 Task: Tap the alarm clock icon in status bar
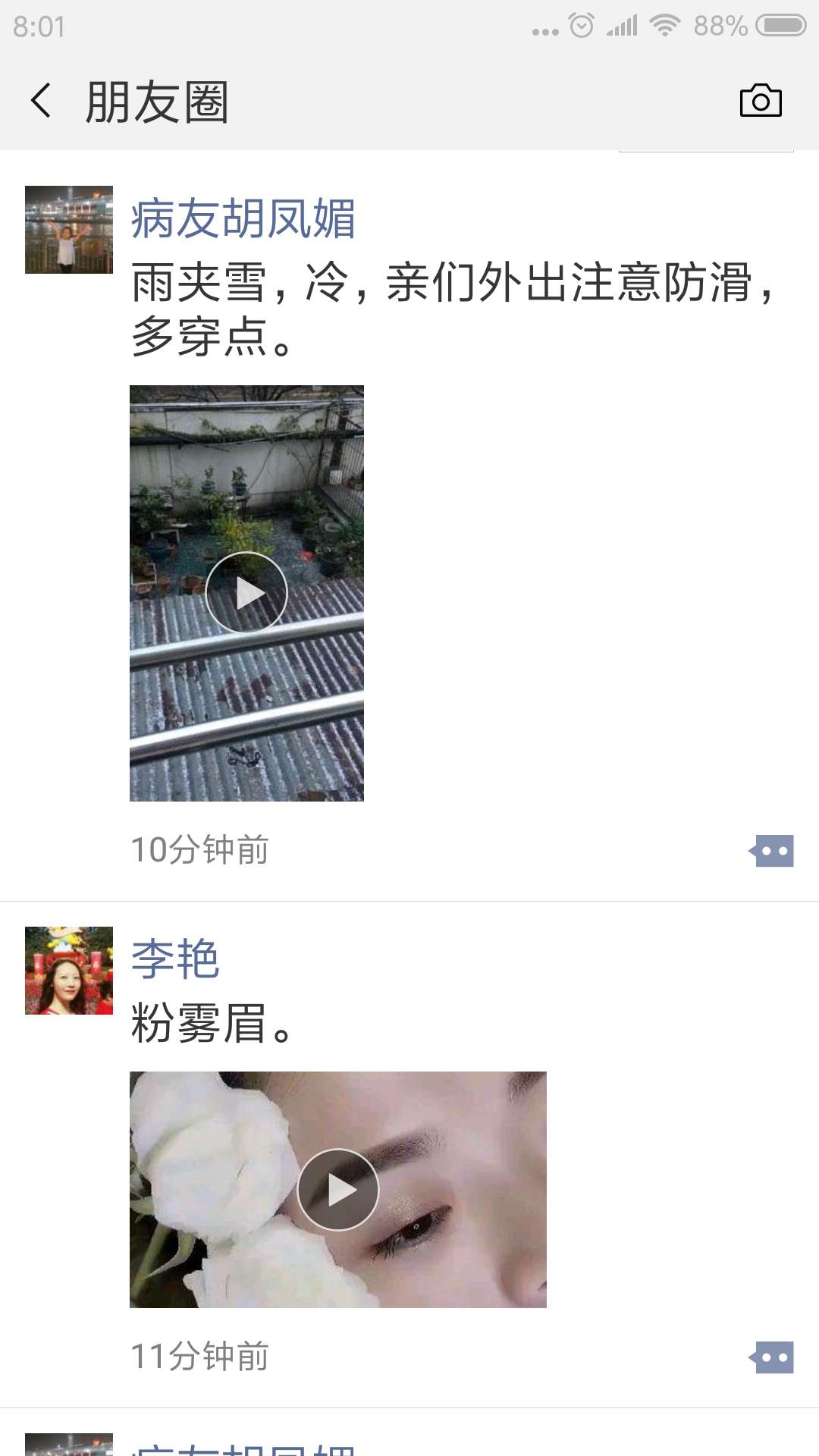[580, 25]
